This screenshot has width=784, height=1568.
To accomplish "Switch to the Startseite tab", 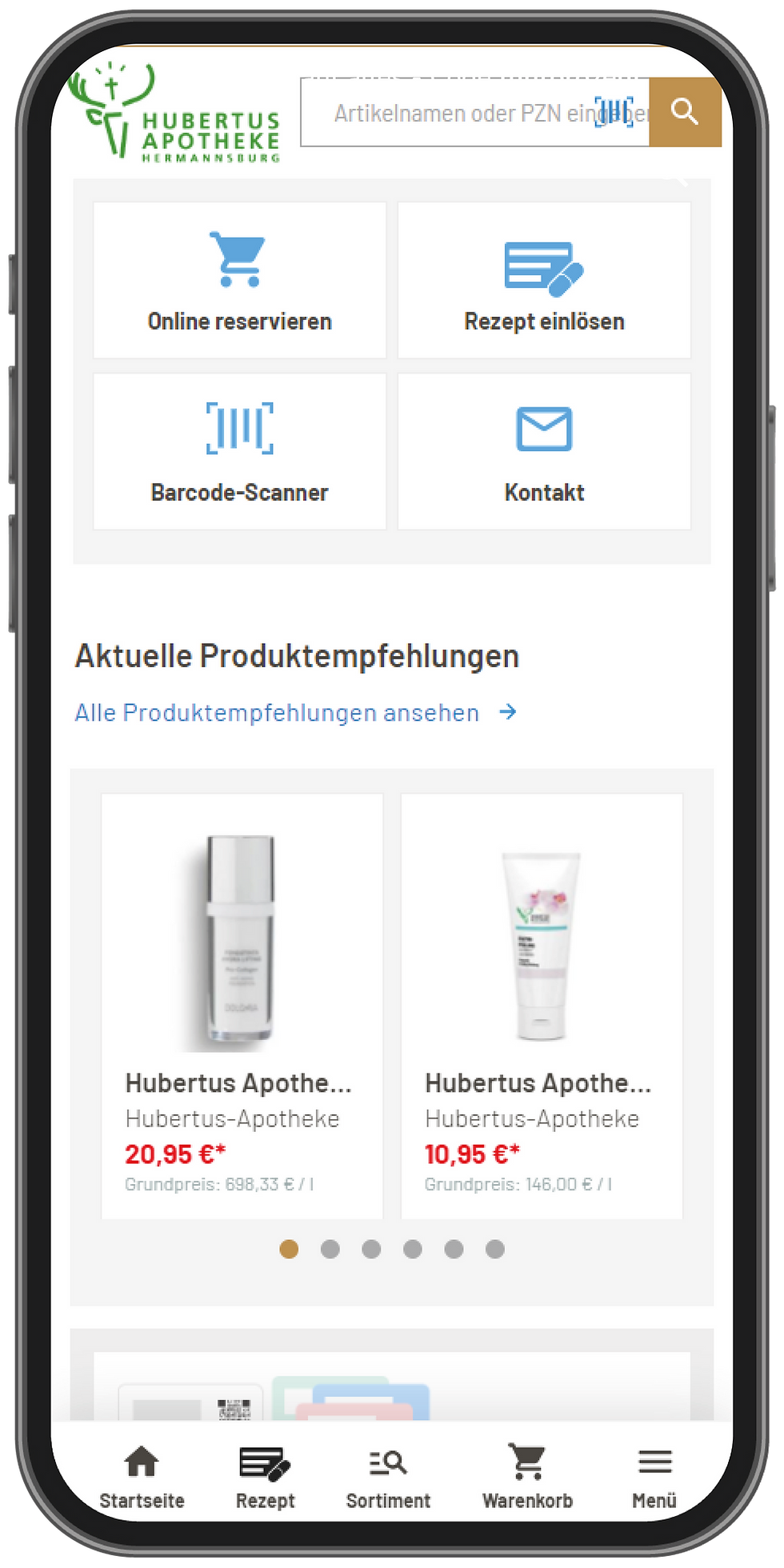I will (142, 1472).
